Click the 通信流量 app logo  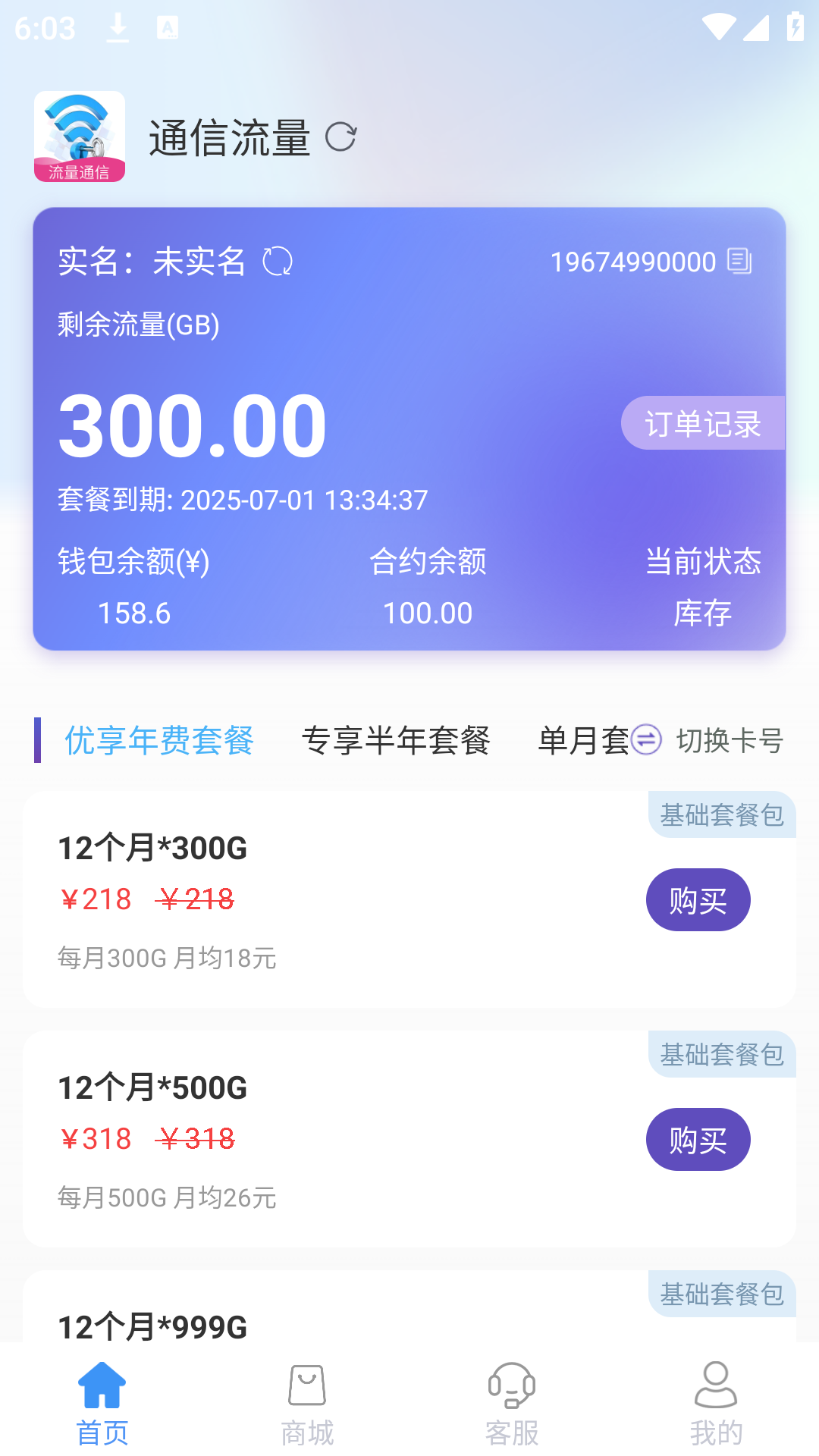80,136
